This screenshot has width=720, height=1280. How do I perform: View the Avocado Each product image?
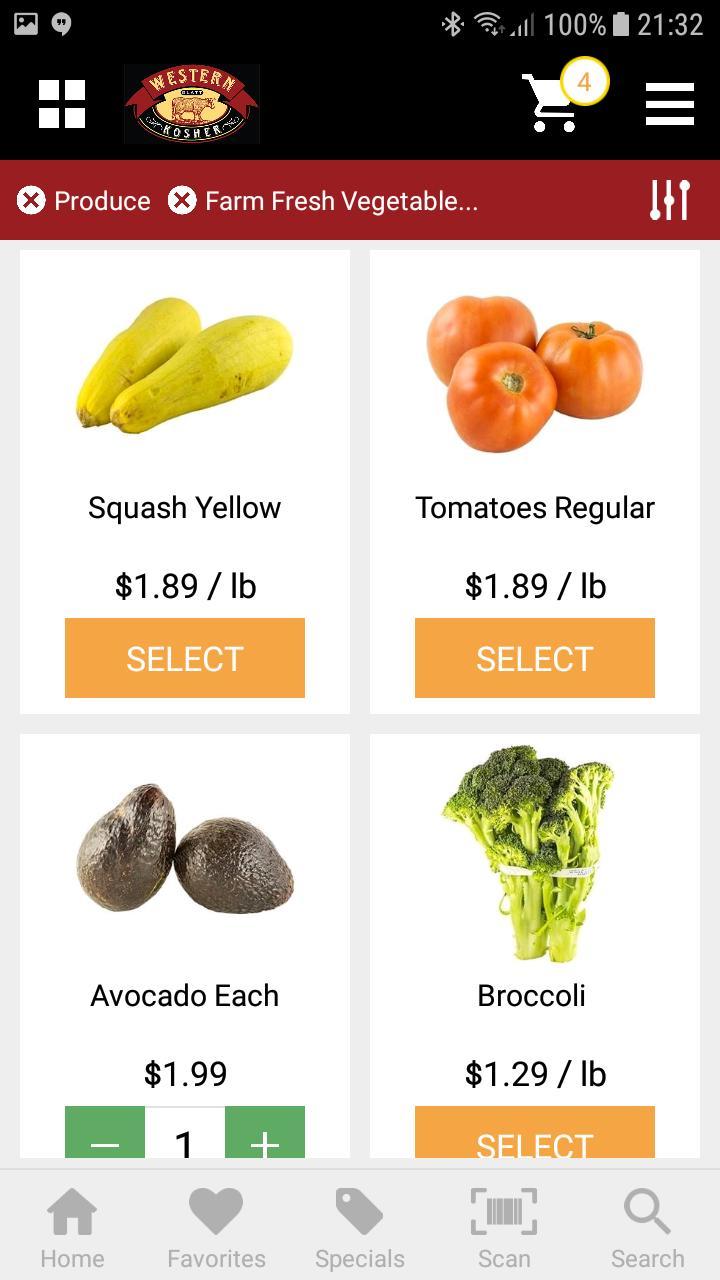(x=185, y=850)
